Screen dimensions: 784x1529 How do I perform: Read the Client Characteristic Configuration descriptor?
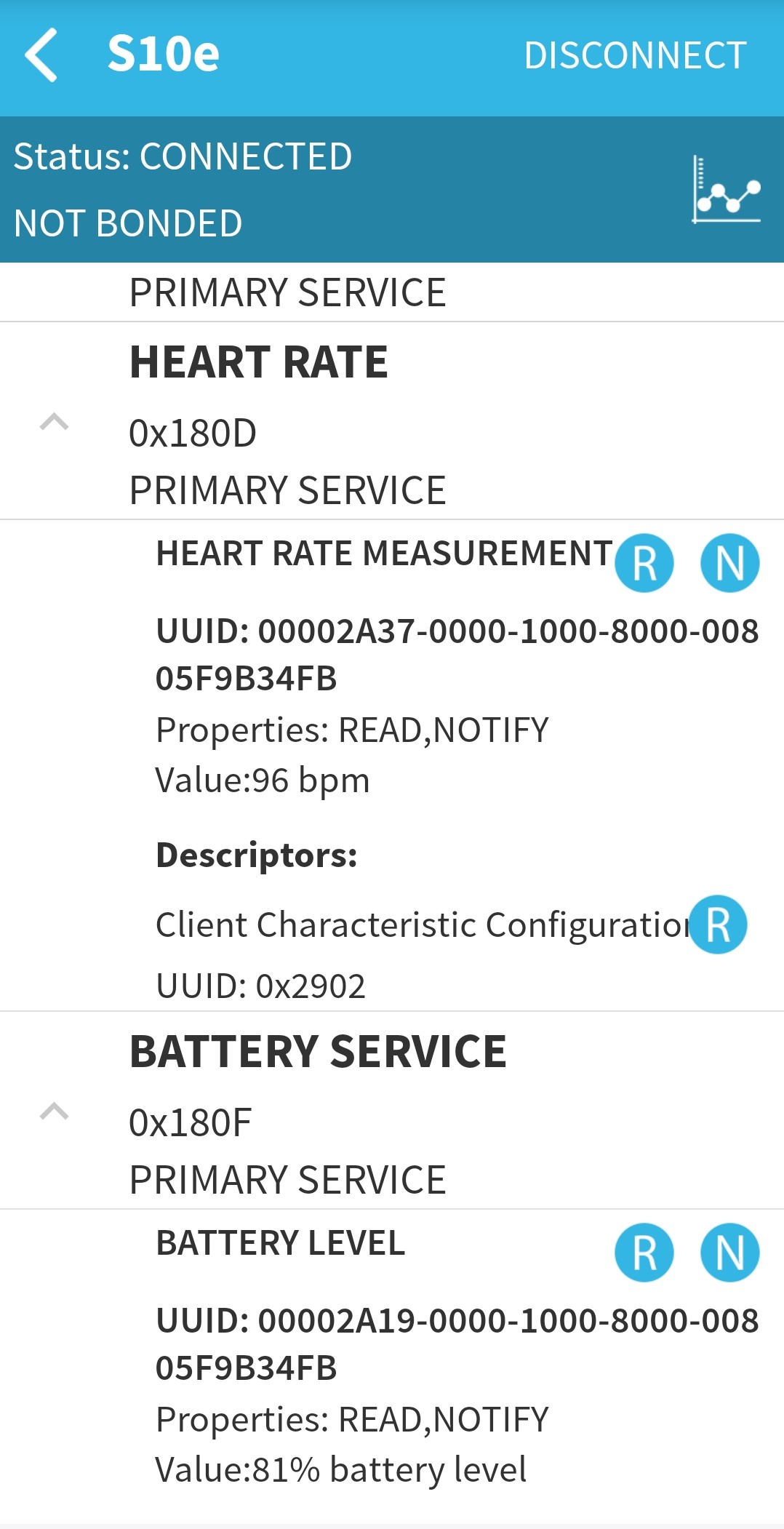[719, 925]
